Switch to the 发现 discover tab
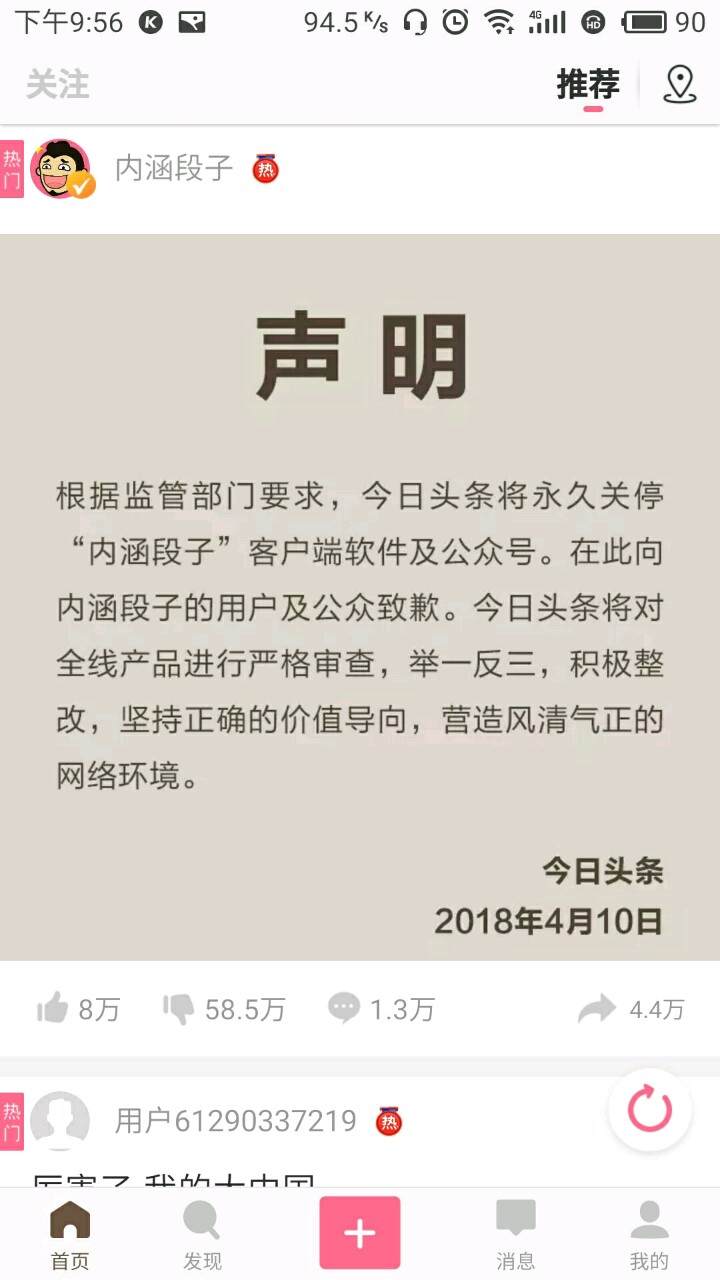This screenshot has width=720, height=1280. 202,1235
